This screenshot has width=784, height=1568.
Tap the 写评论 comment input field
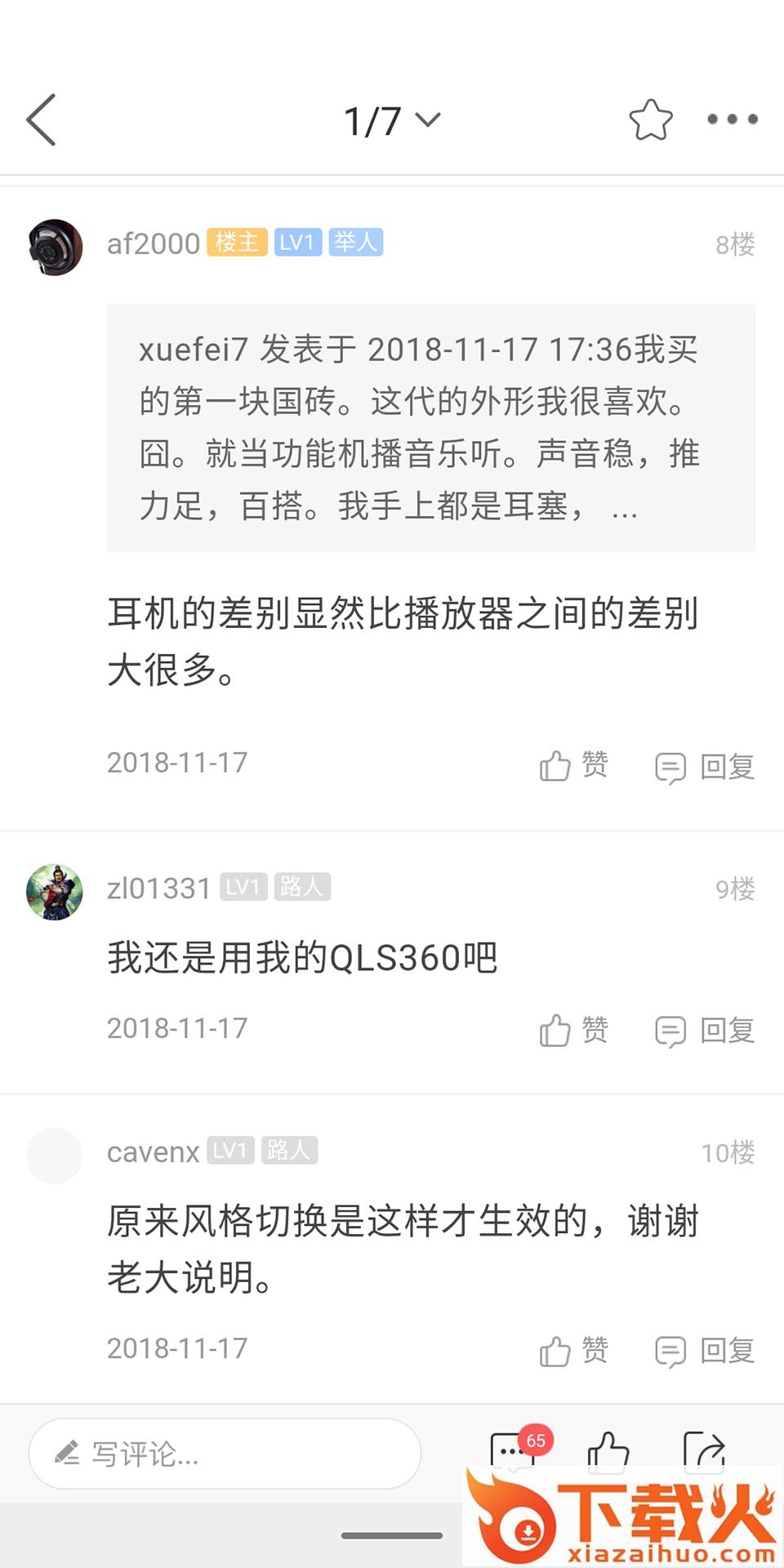click(x=225, y=1454)
